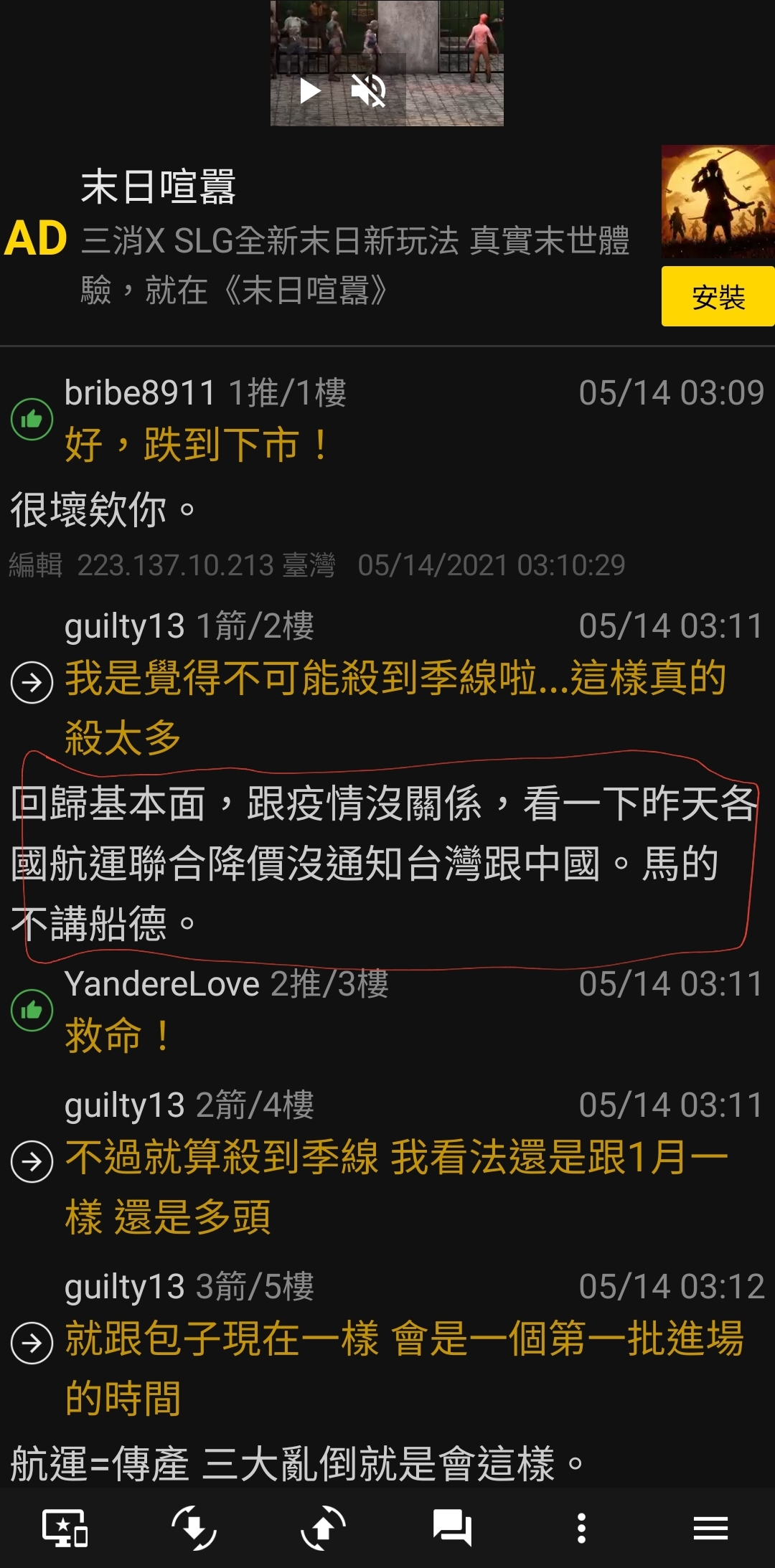Screen dimensions: 775x1568
Task: Tap the first bottom toolbar icon with star
Action: (65, 1528)
